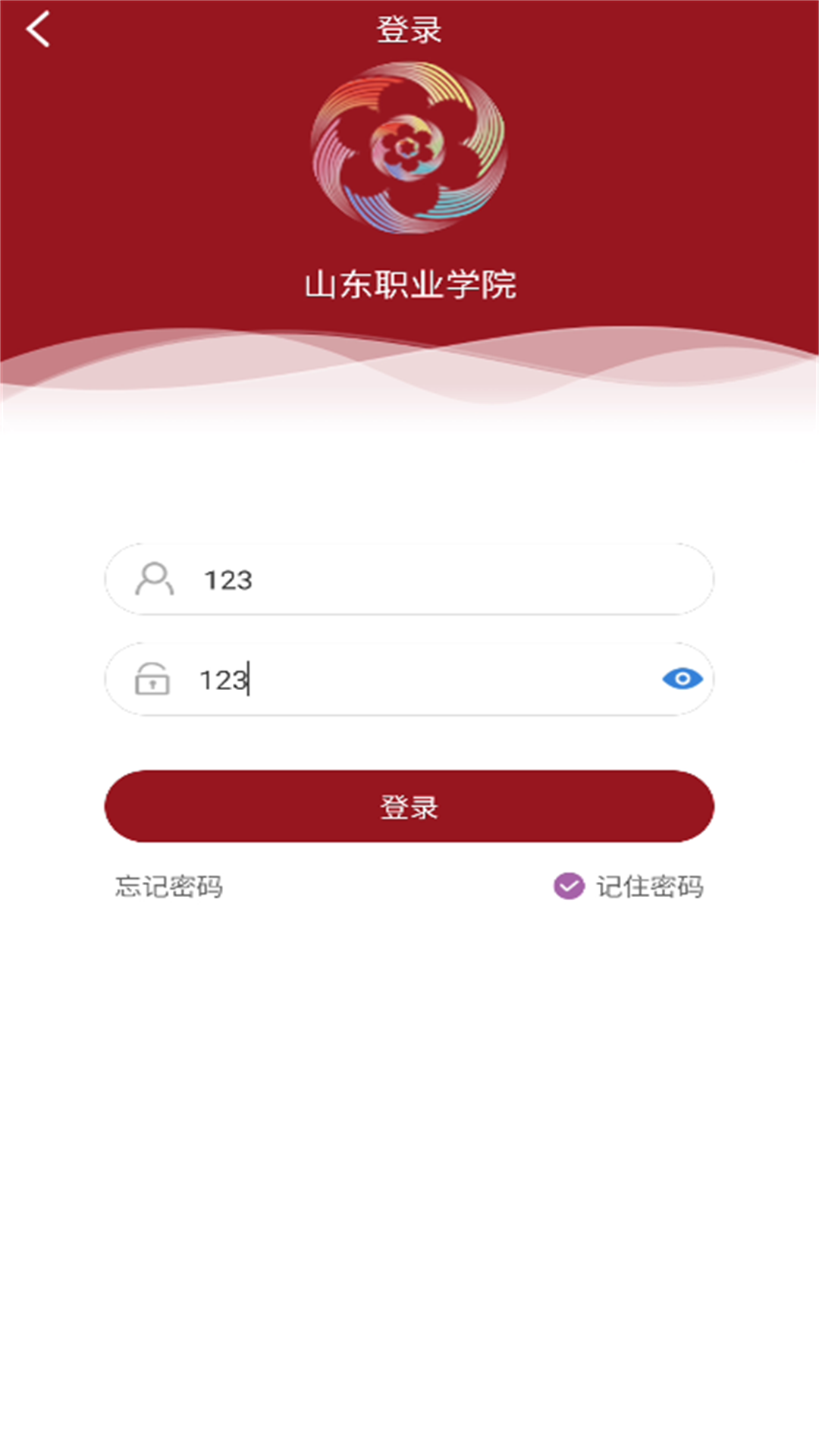Tap the username field showing 123

point(409,579)
